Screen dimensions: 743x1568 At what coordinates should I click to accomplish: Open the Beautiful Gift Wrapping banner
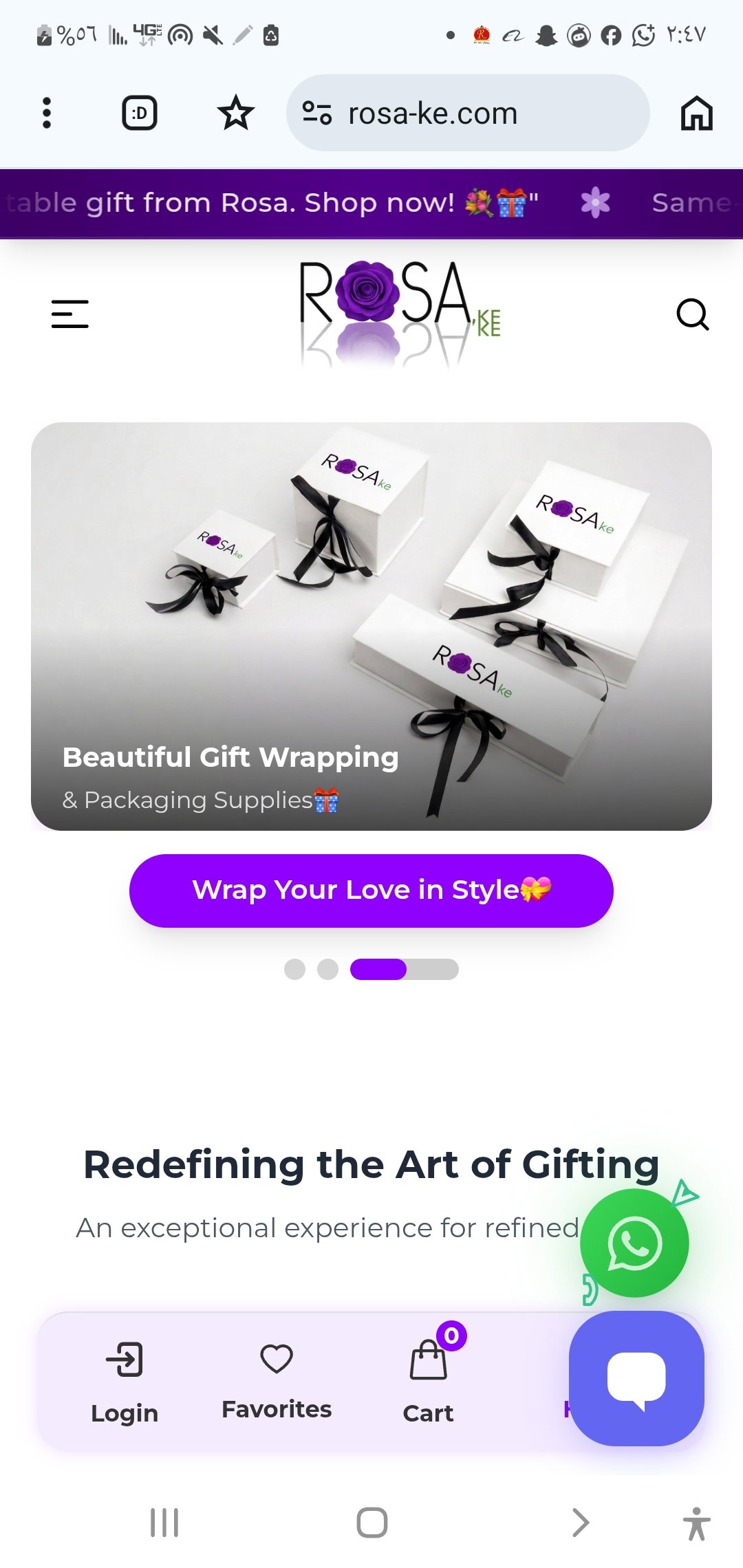coord(371,626)
